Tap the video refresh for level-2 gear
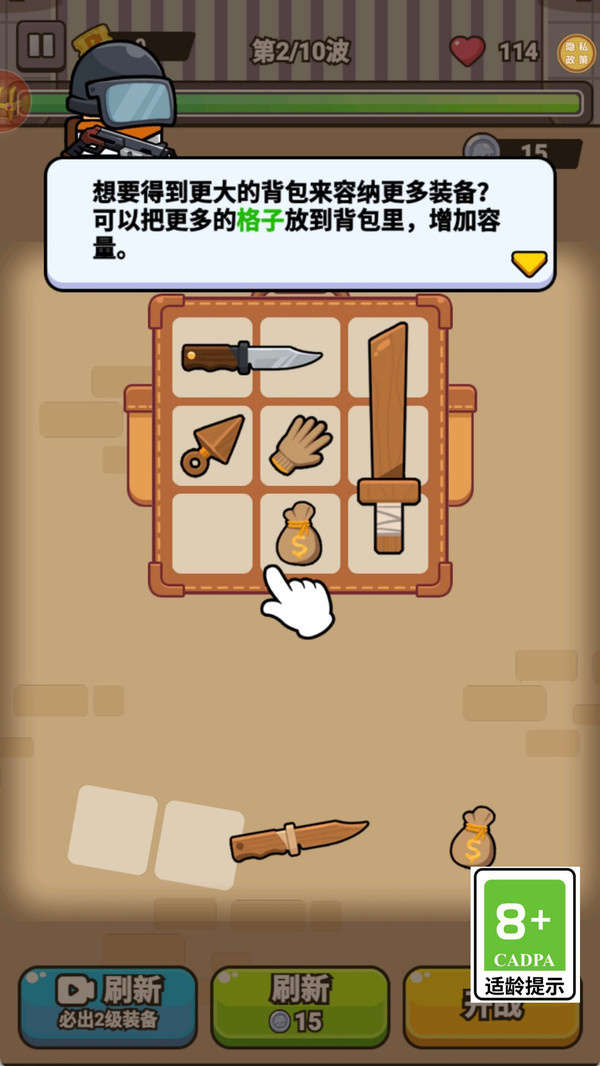600x1066 pixels. [x=108, y=1006]
